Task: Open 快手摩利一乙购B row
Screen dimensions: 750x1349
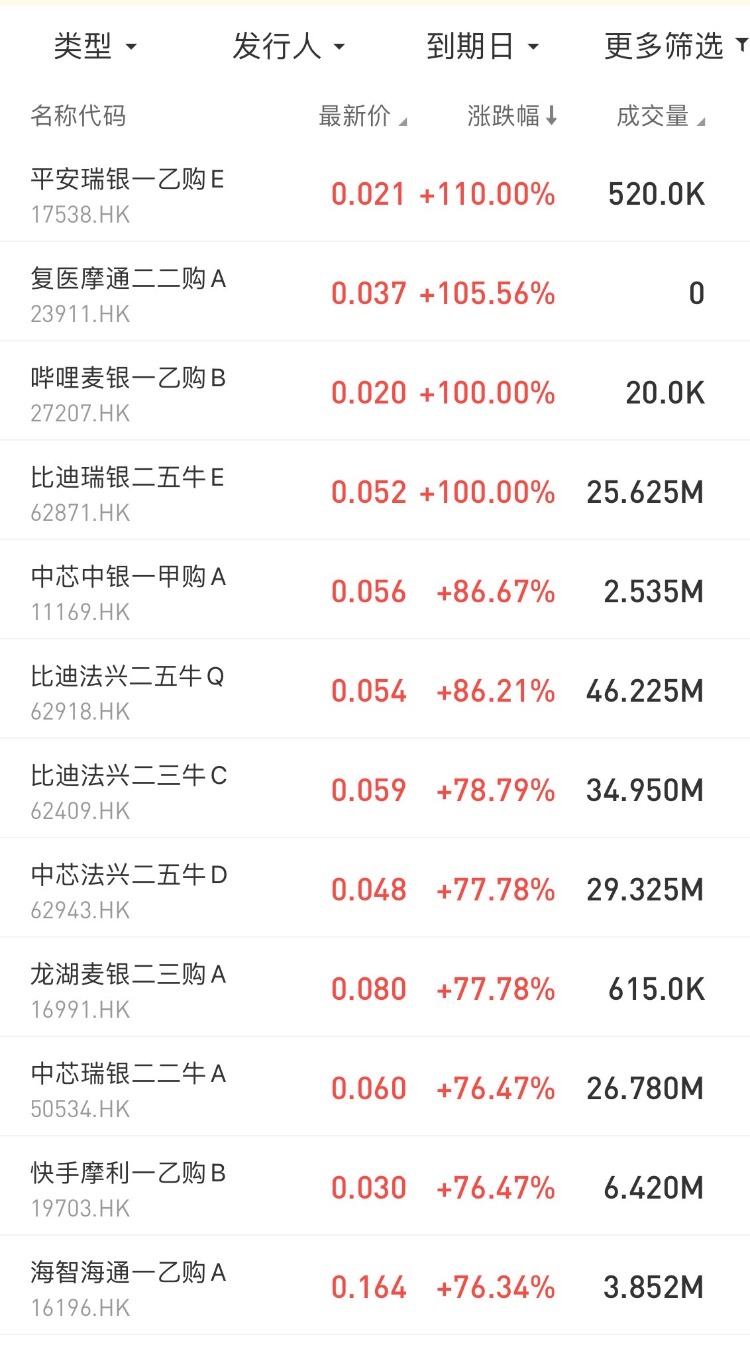Action: [375, 1186]
